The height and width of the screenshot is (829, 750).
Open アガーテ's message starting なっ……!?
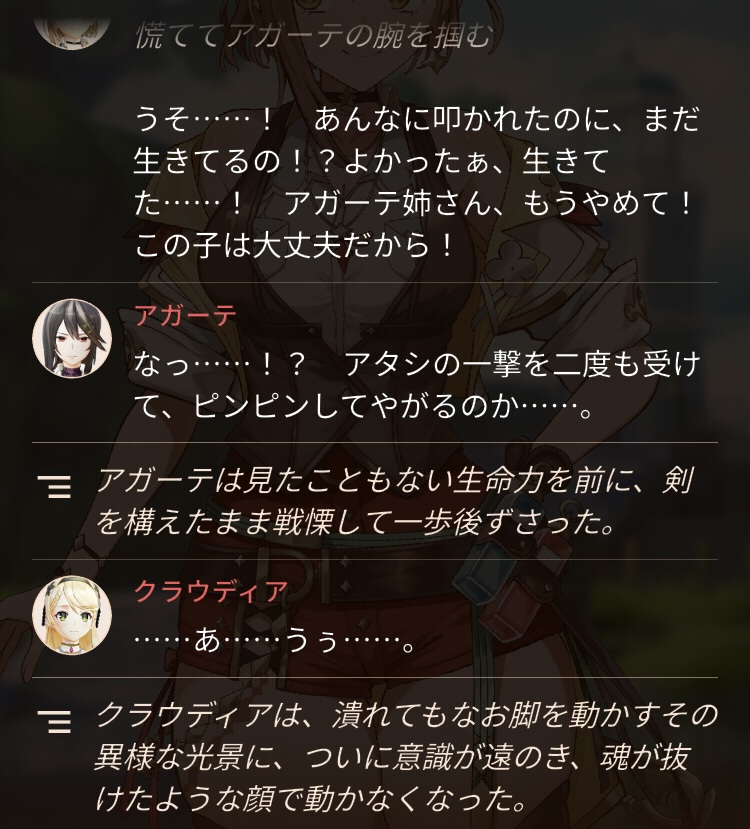pyautogui.click(x=417, y=386)
